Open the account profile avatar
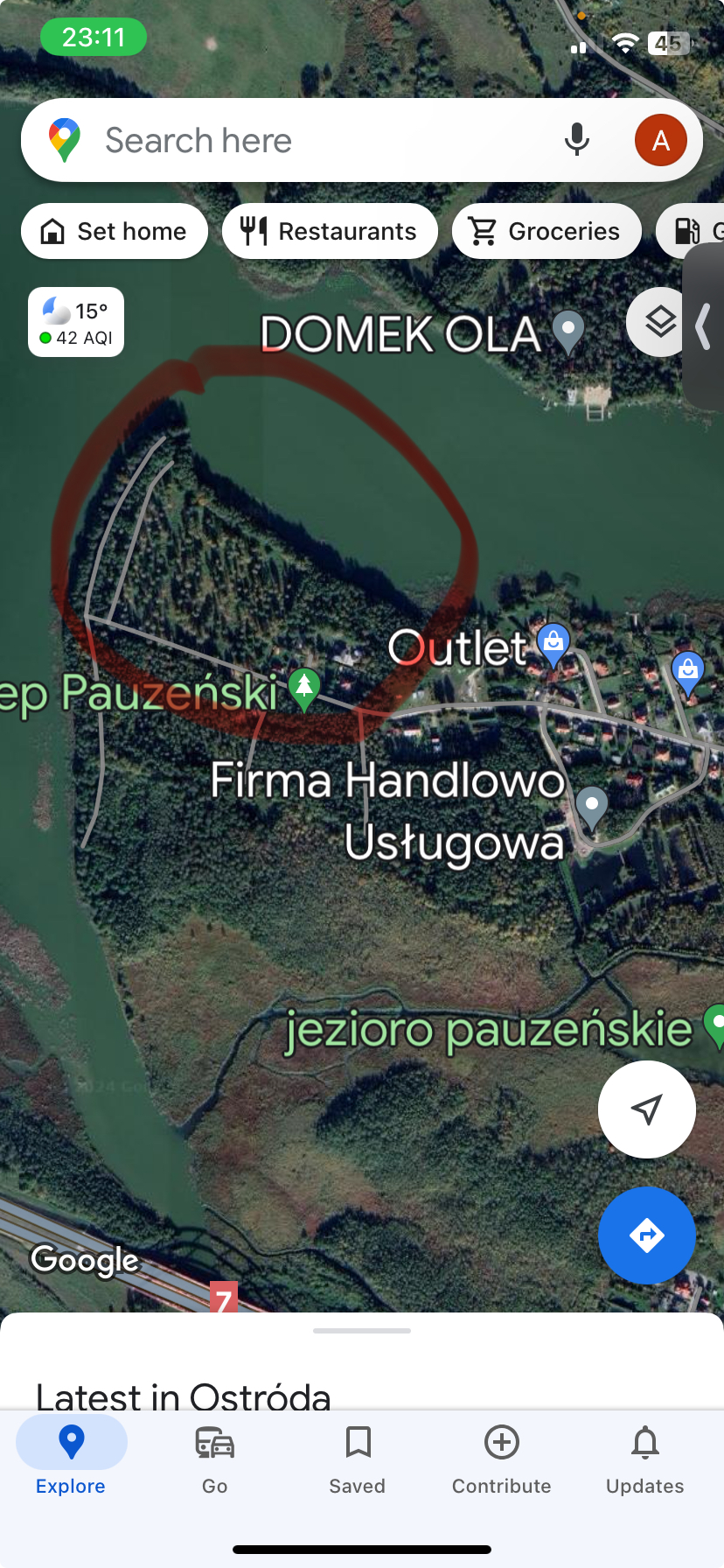724x1568 pixels. (x=660, y=140)
